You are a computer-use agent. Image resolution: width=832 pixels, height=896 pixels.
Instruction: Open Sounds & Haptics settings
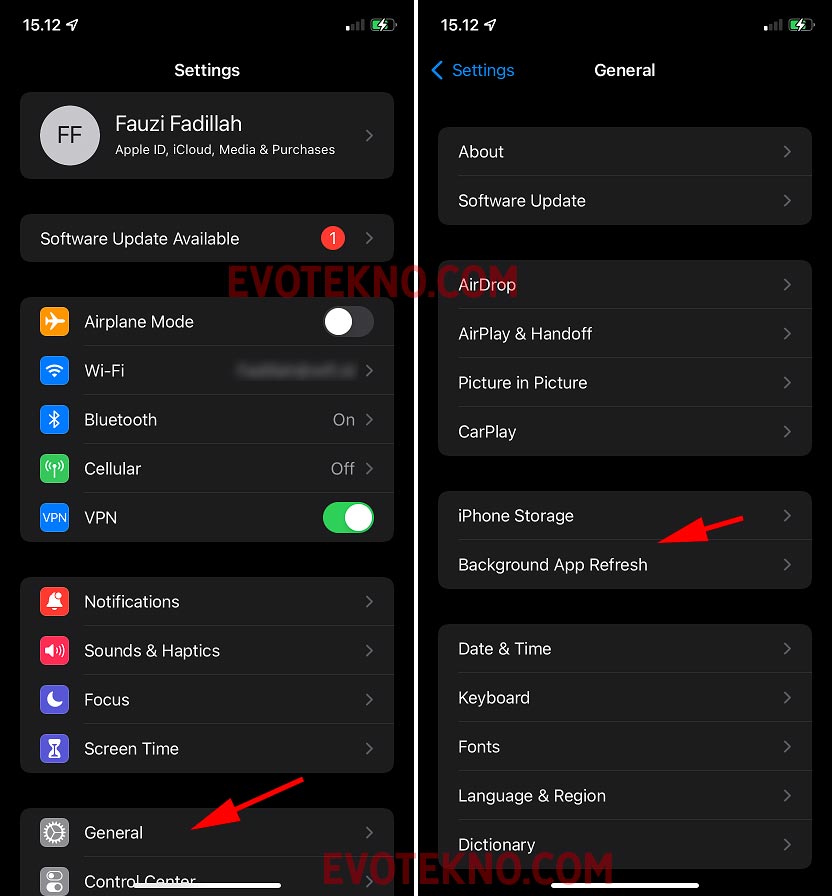[207, 650]
